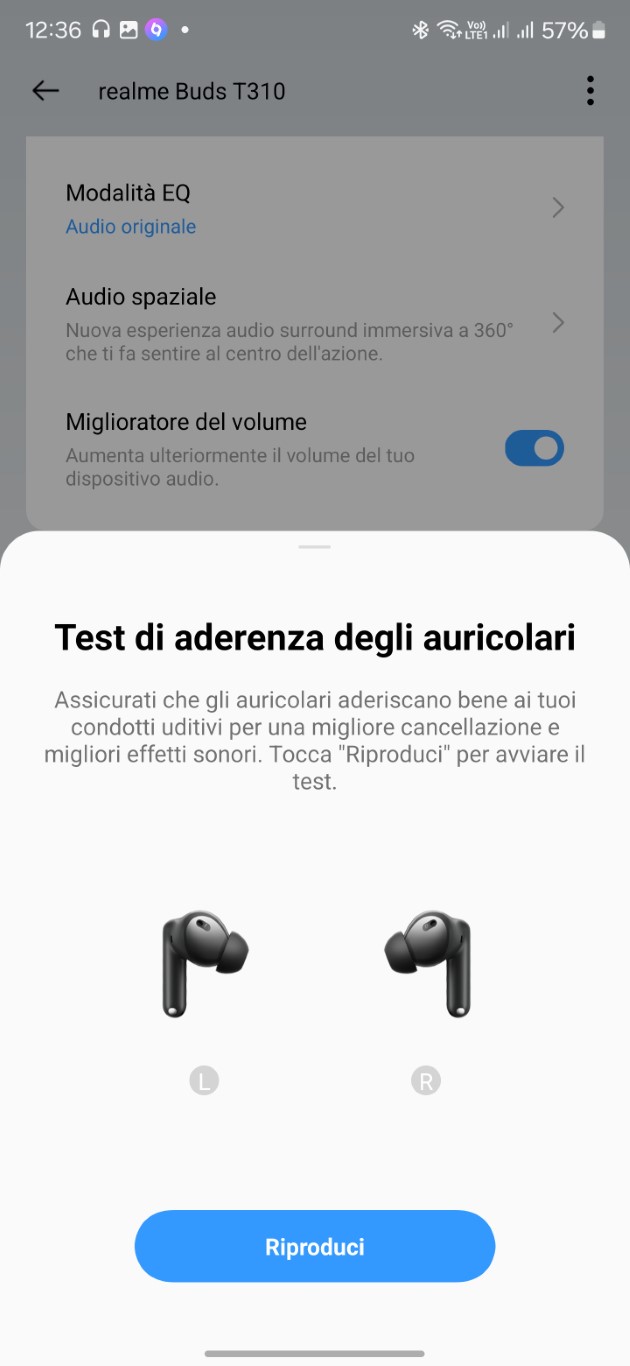The height and width of the screenshot is (1366, 630).
Task: Open Modalità EQ settings
Action: 315,208
